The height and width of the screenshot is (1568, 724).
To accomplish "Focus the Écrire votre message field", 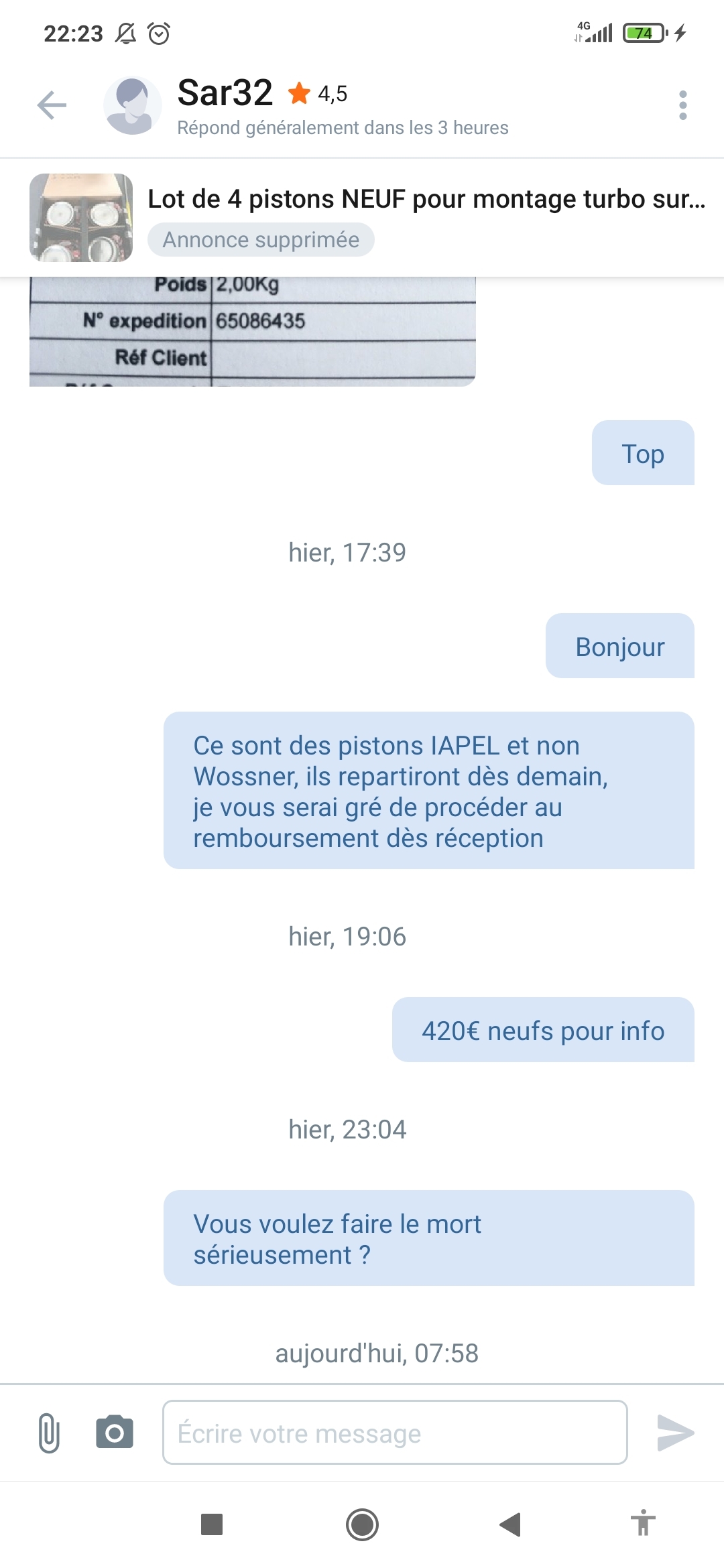I will click(395, 1433).
